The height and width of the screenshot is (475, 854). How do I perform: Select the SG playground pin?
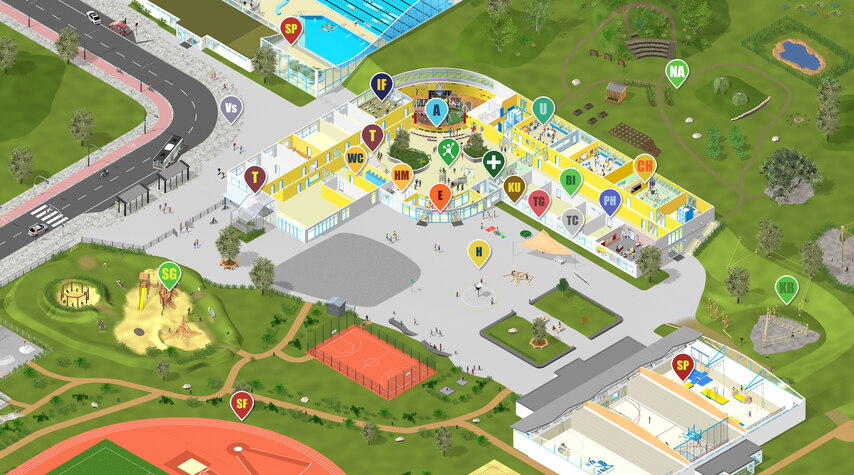tap(169, 274)
